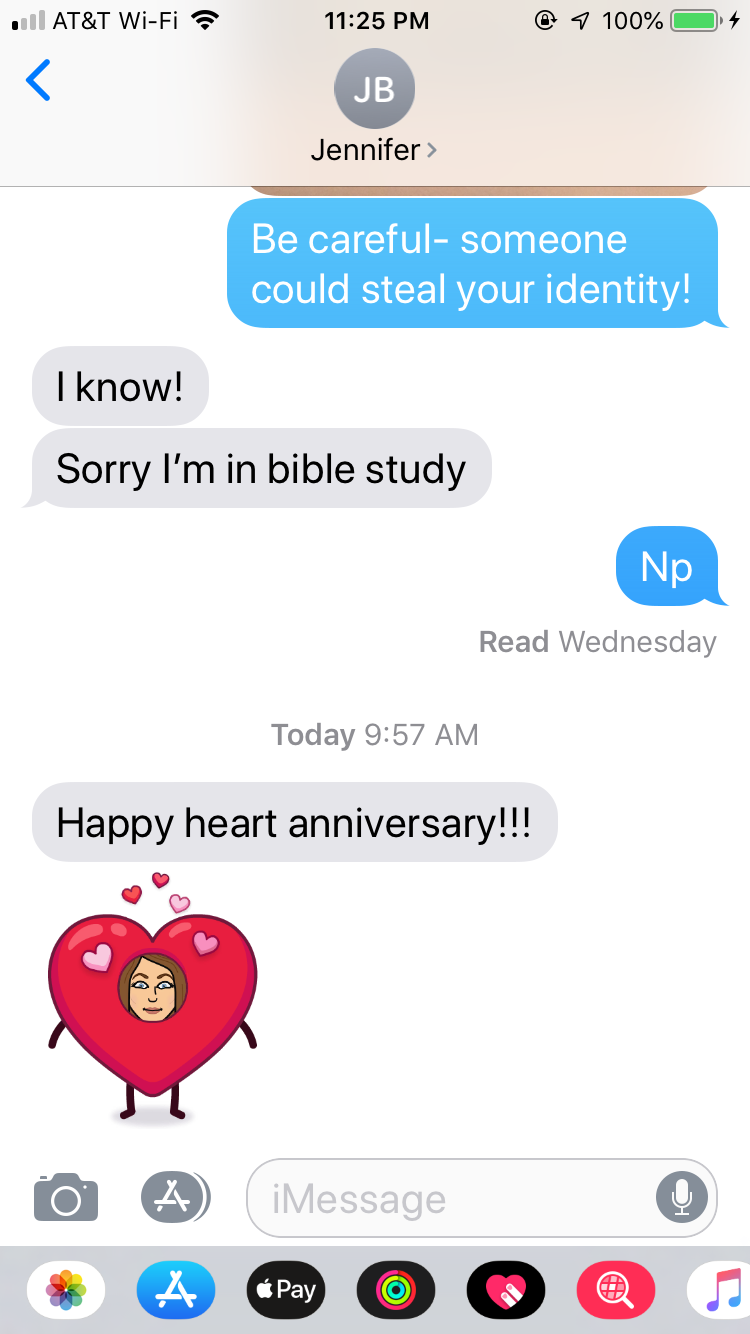Open the camera to attach a photo
This screenshot has width=750, height=1334.
tap(66, 1197)
